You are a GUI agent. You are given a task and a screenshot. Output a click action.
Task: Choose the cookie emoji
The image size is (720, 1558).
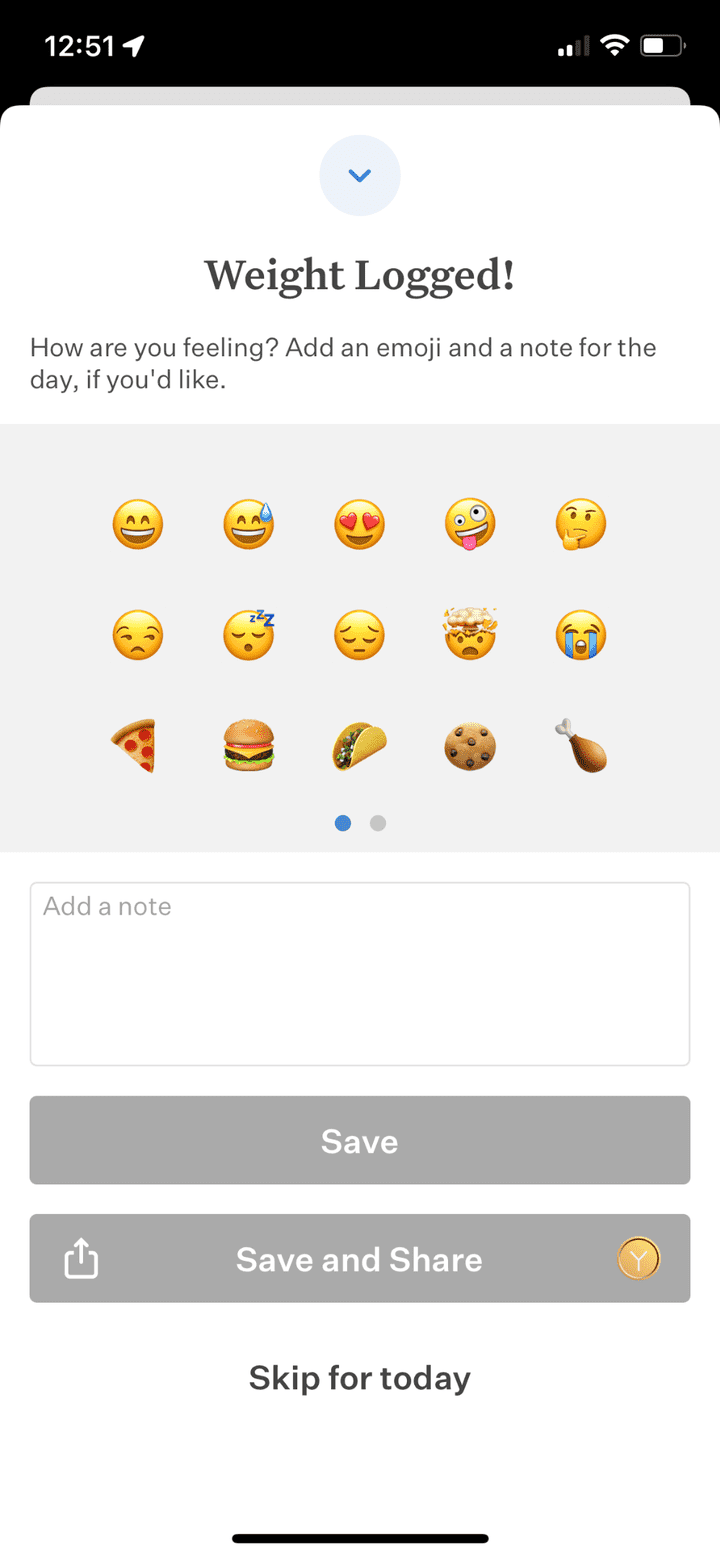click(470, 746)
